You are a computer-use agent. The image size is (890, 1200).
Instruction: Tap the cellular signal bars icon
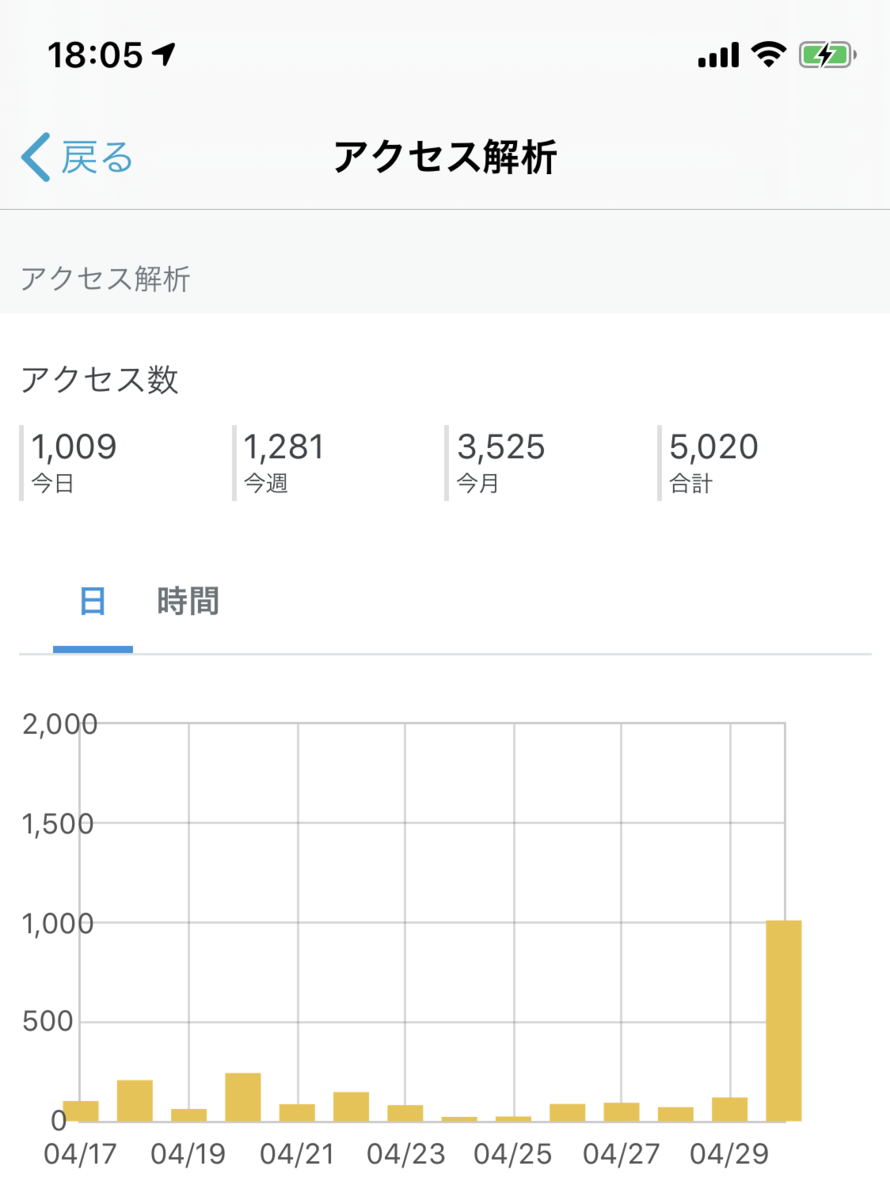716,54
